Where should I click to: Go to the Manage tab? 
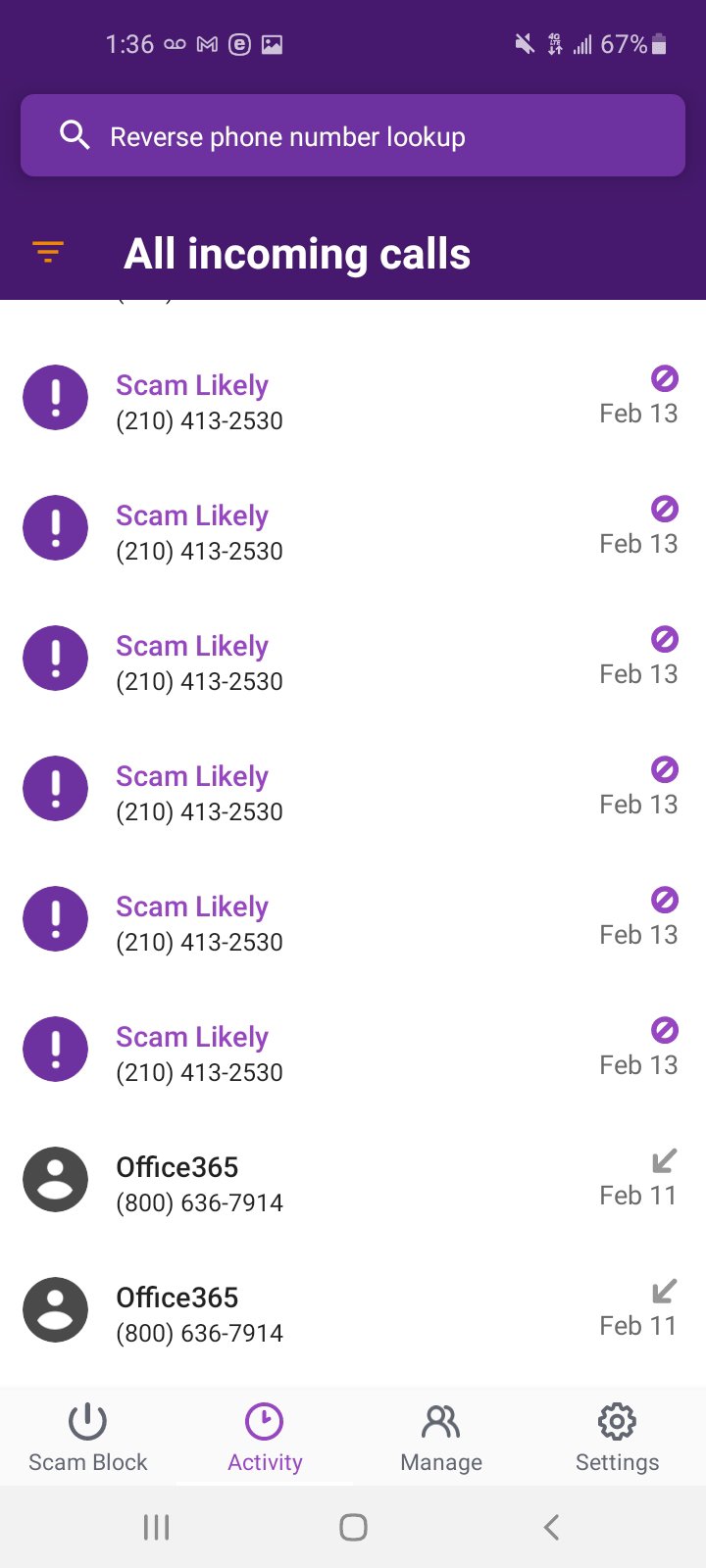click(x=441, y=1437)
